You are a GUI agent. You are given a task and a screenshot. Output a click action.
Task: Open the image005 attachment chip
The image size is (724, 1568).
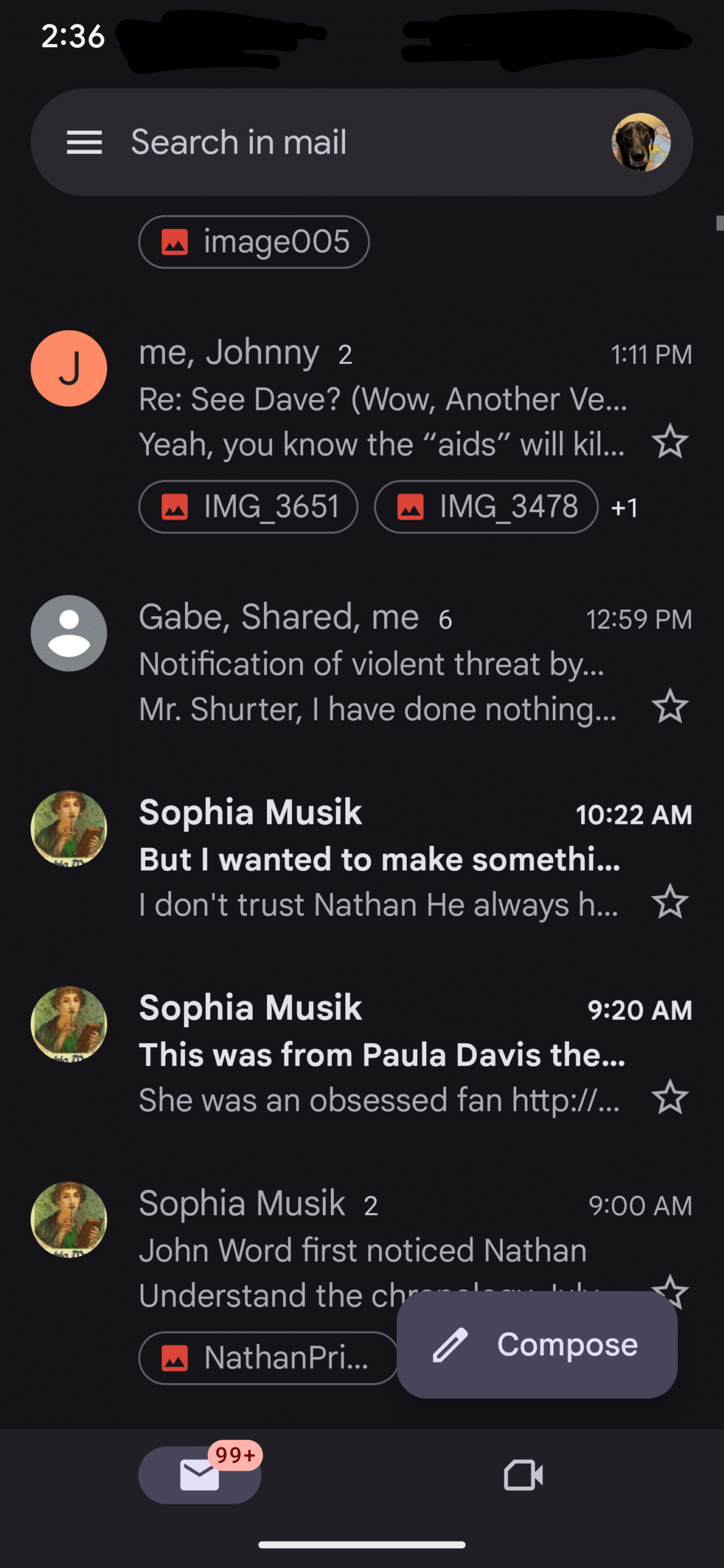pyautogui.click(x=254, y=242)
